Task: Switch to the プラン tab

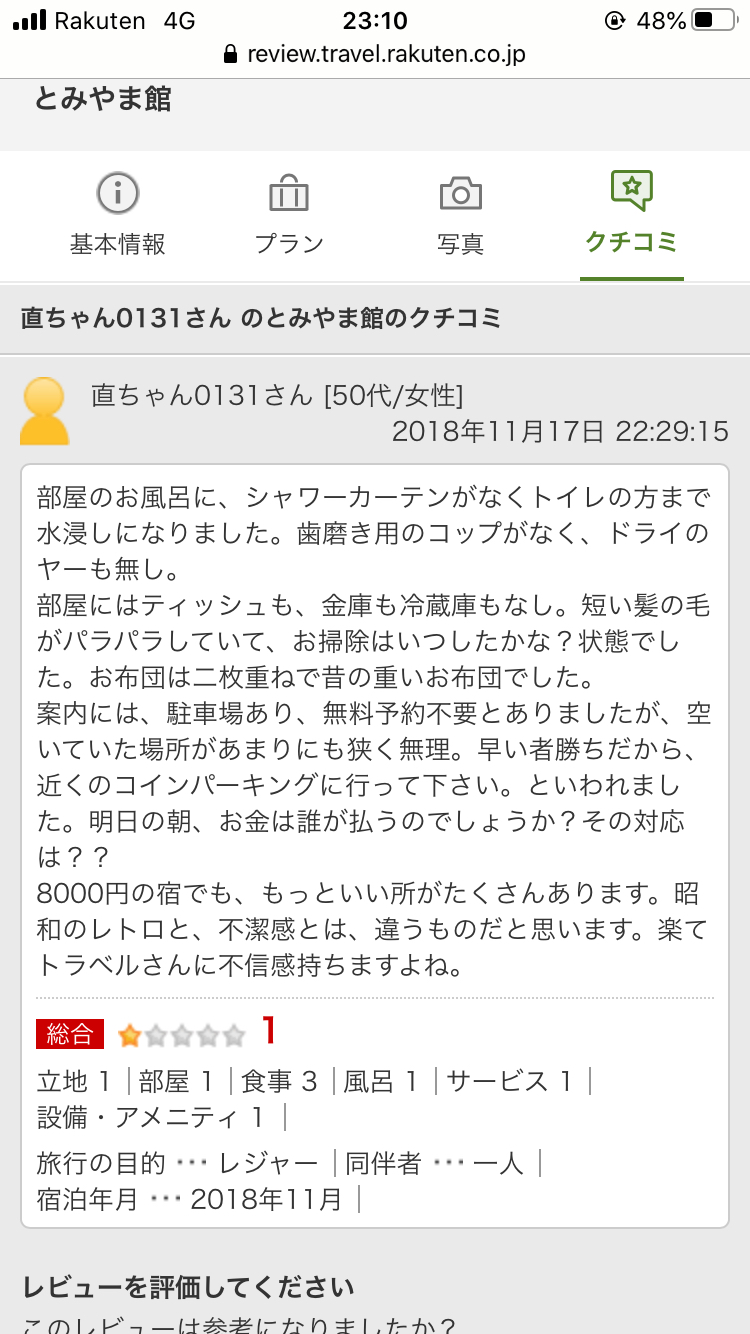Action: pyautogui.click(x=289, y=215)
